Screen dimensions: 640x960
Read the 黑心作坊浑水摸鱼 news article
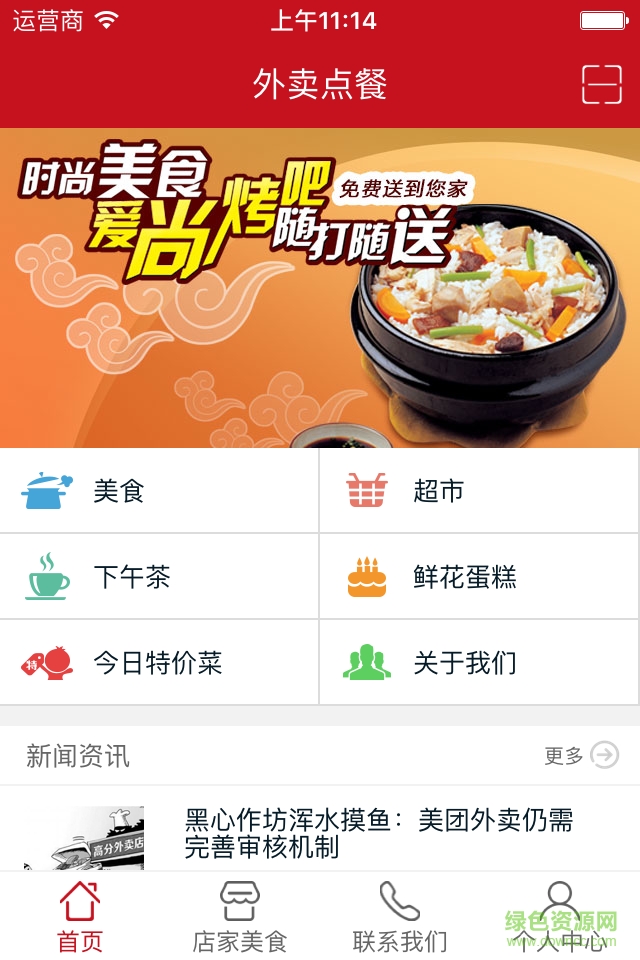378,834
